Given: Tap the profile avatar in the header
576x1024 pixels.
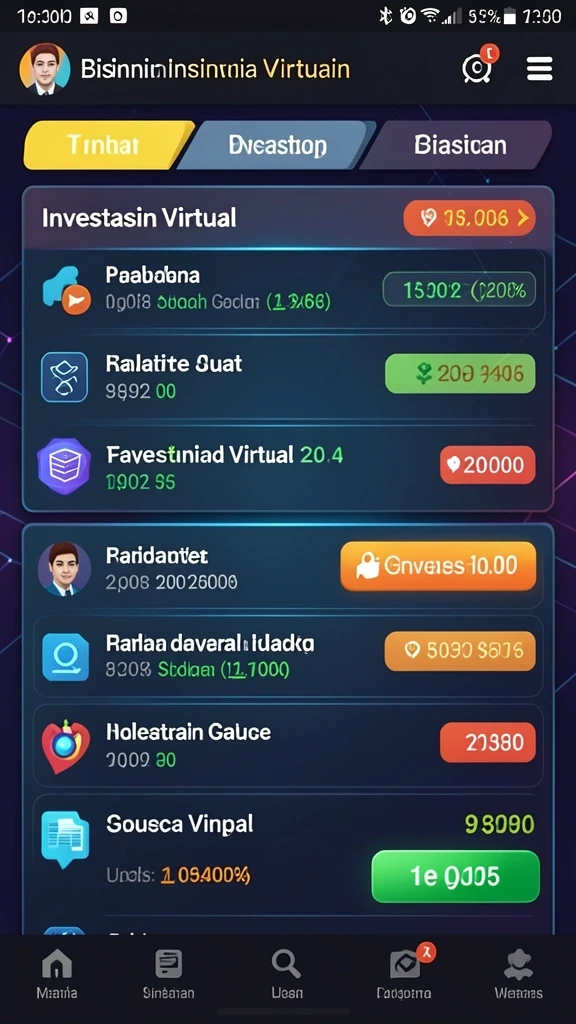Looking at the screenshot, I should (45, 69).
